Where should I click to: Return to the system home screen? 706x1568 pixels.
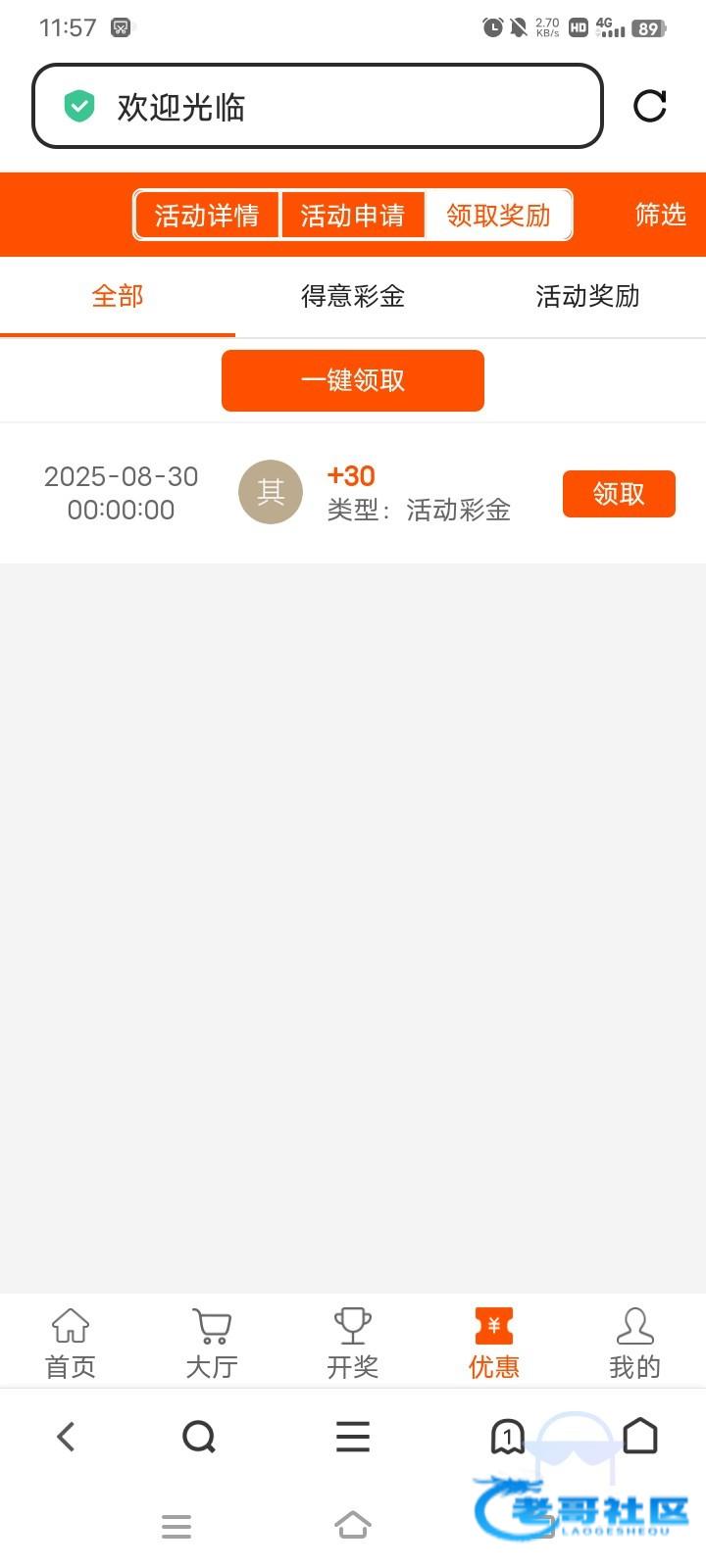(353, 1525)
